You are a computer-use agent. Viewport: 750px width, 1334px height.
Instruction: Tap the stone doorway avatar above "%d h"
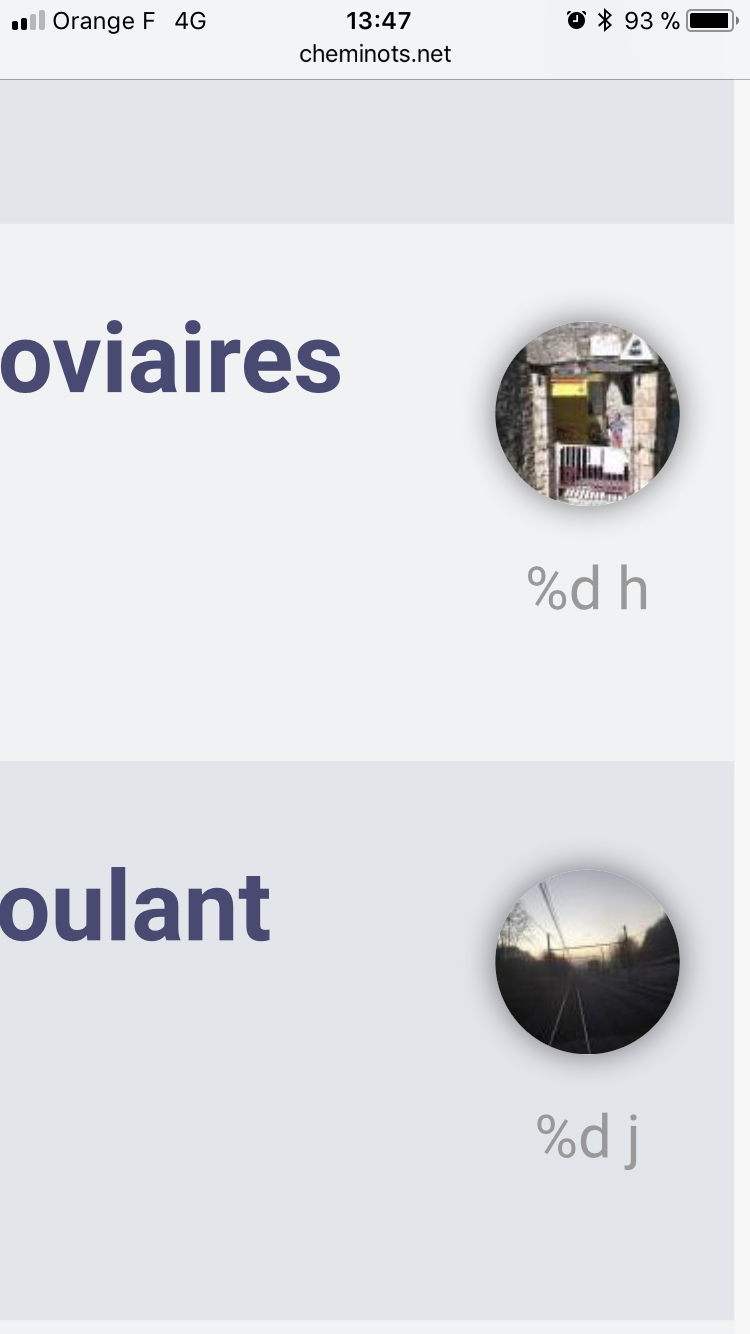tap(587, 413)
